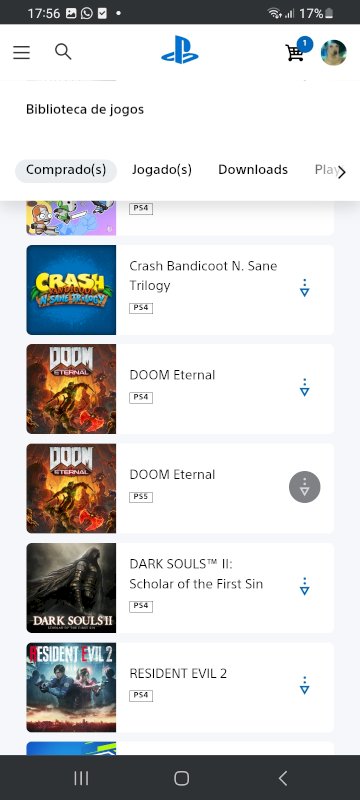Screen dimensions: 360x800
Task: Open the recent apps system button
Action: (x=81, y=778)
